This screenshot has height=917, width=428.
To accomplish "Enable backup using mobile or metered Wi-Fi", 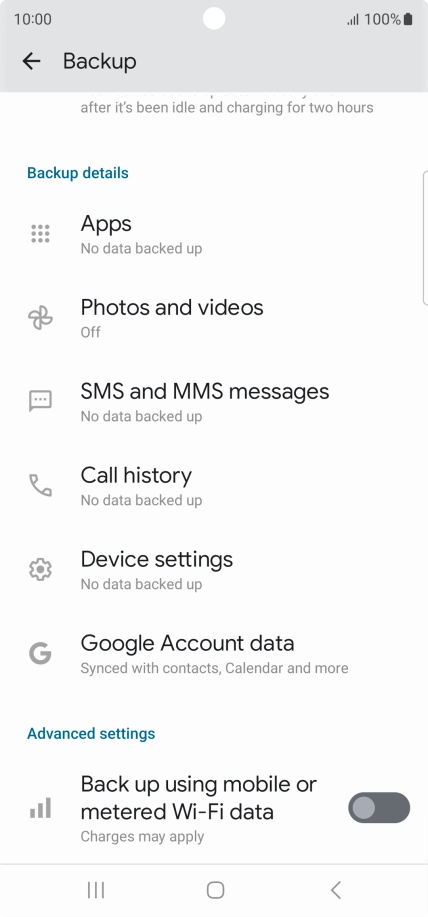I will point(379,808).
